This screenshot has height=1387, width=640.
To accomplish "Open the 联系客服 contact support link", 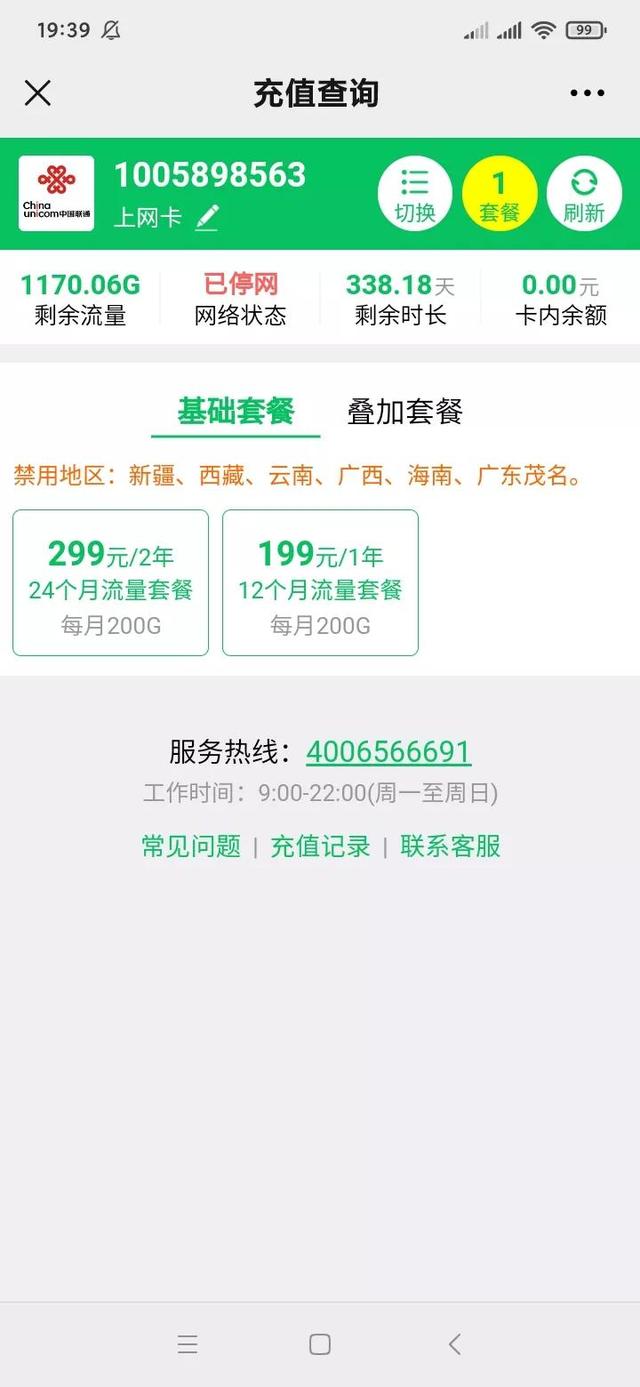I will tap(450, 846).
